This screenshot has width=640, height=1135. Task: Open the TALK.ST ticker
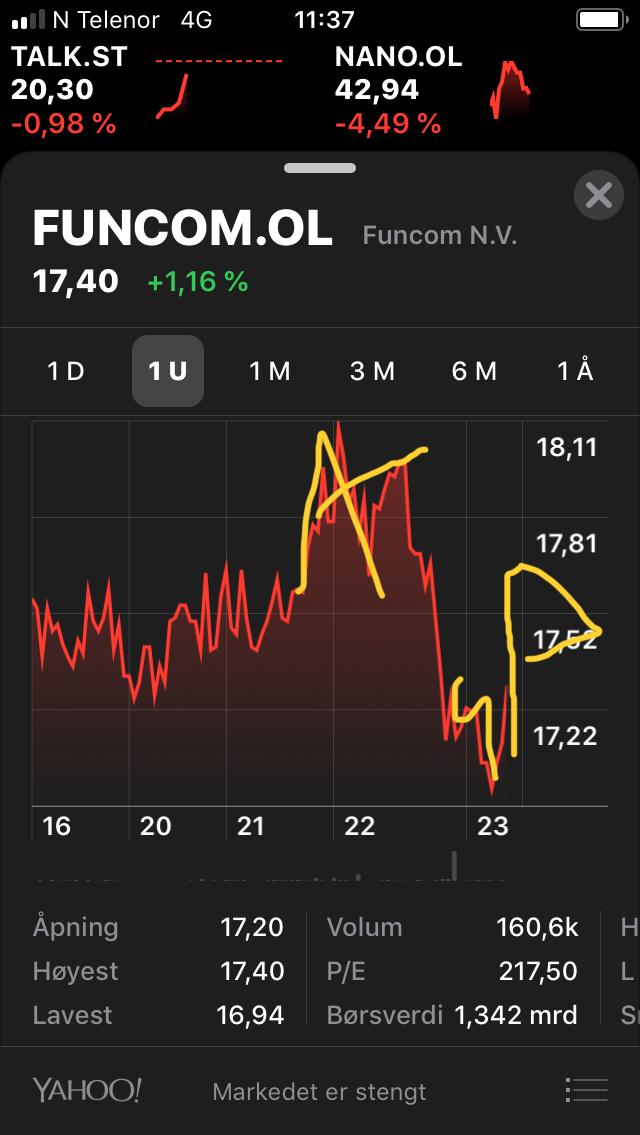[x=100, y=90]
